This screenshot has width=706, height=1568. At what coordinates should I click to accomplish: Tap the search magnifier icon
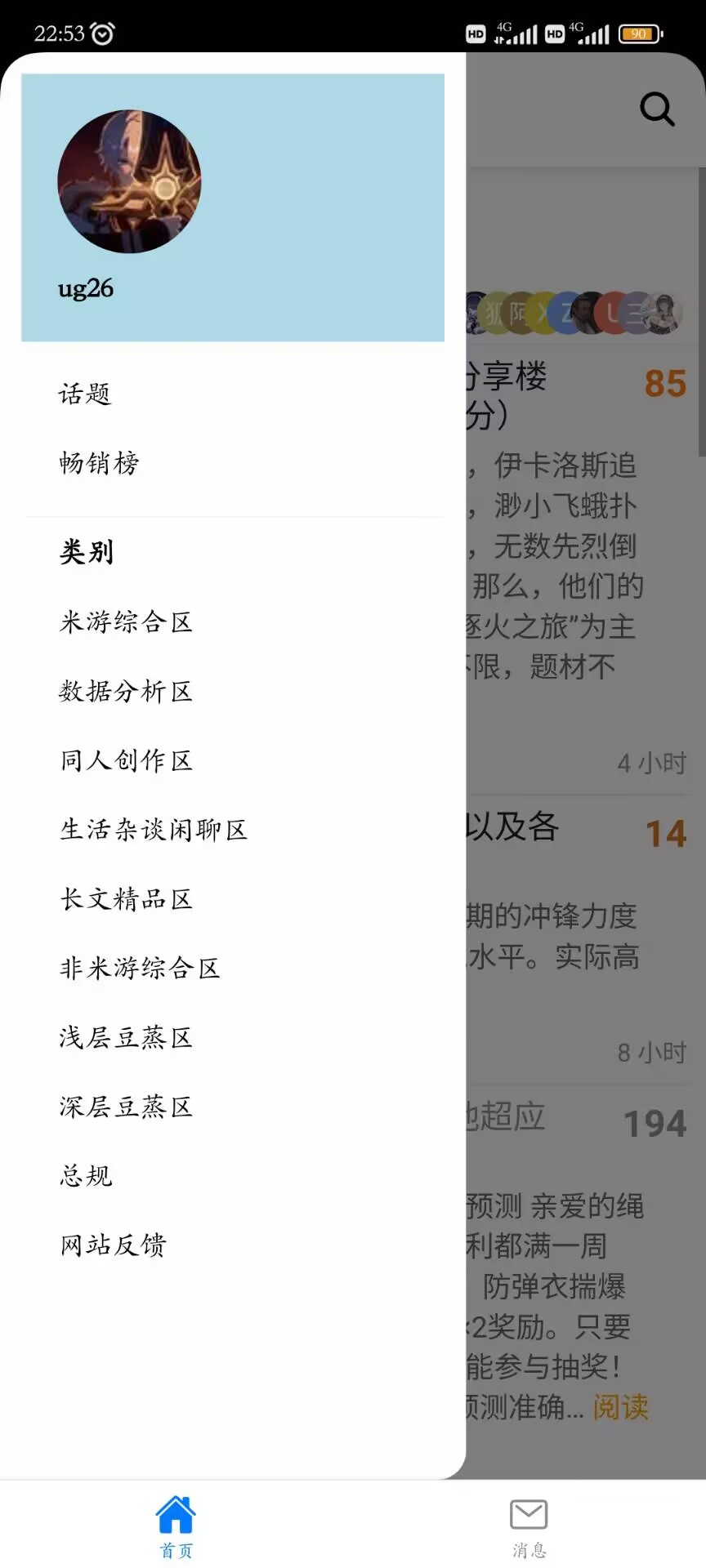click(657, 109)
